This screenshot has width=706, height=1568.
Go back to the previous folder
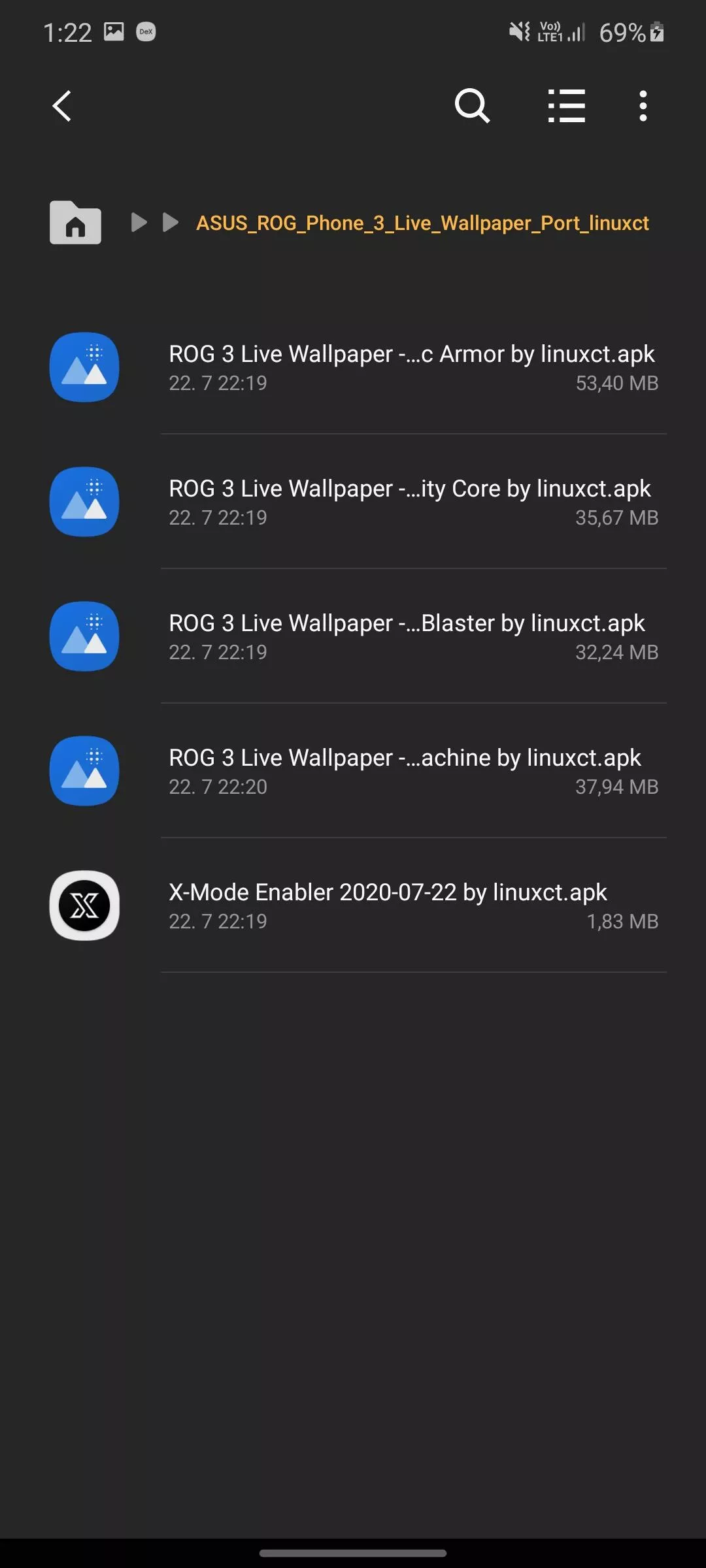point(62,106)
